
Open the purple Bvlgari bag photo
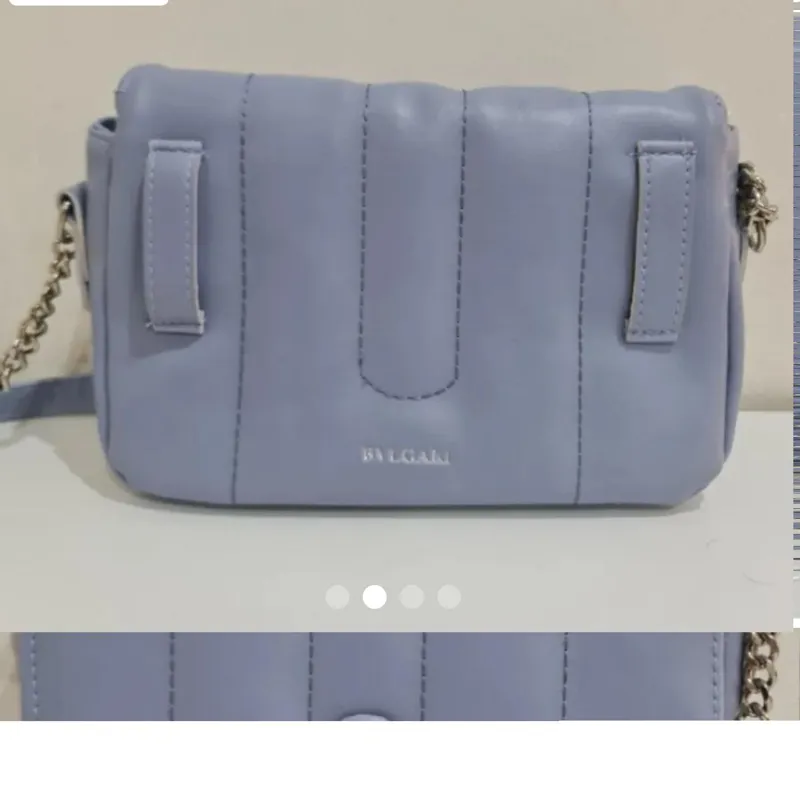(400, 300)
